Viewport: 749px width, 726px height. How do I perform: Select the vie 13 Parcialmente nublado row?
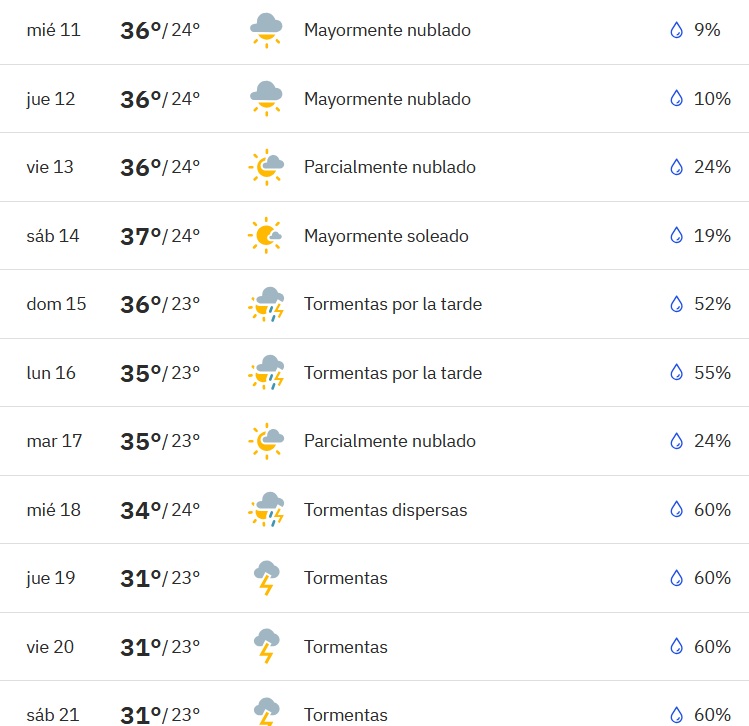point(374,167)
